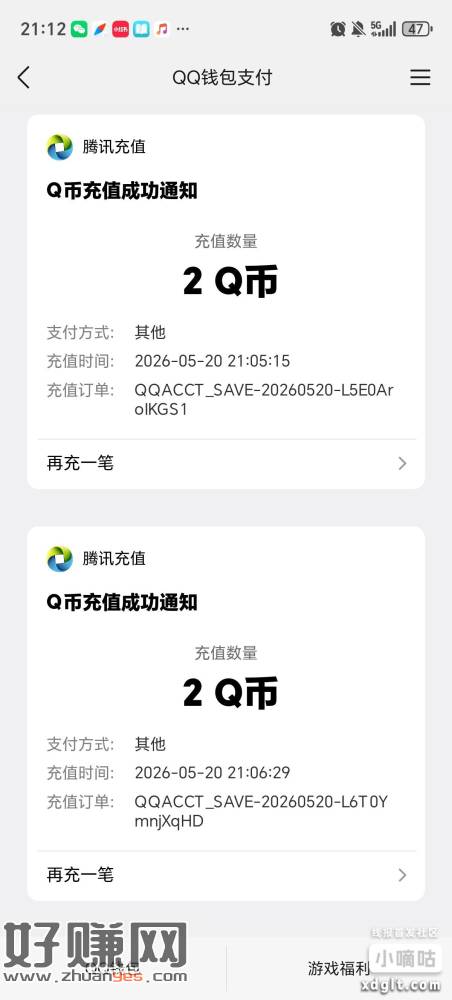Go back from QQ钱包支付
Screen dimensions: 452x1000
pyautogui.click(x=24, y=78)
